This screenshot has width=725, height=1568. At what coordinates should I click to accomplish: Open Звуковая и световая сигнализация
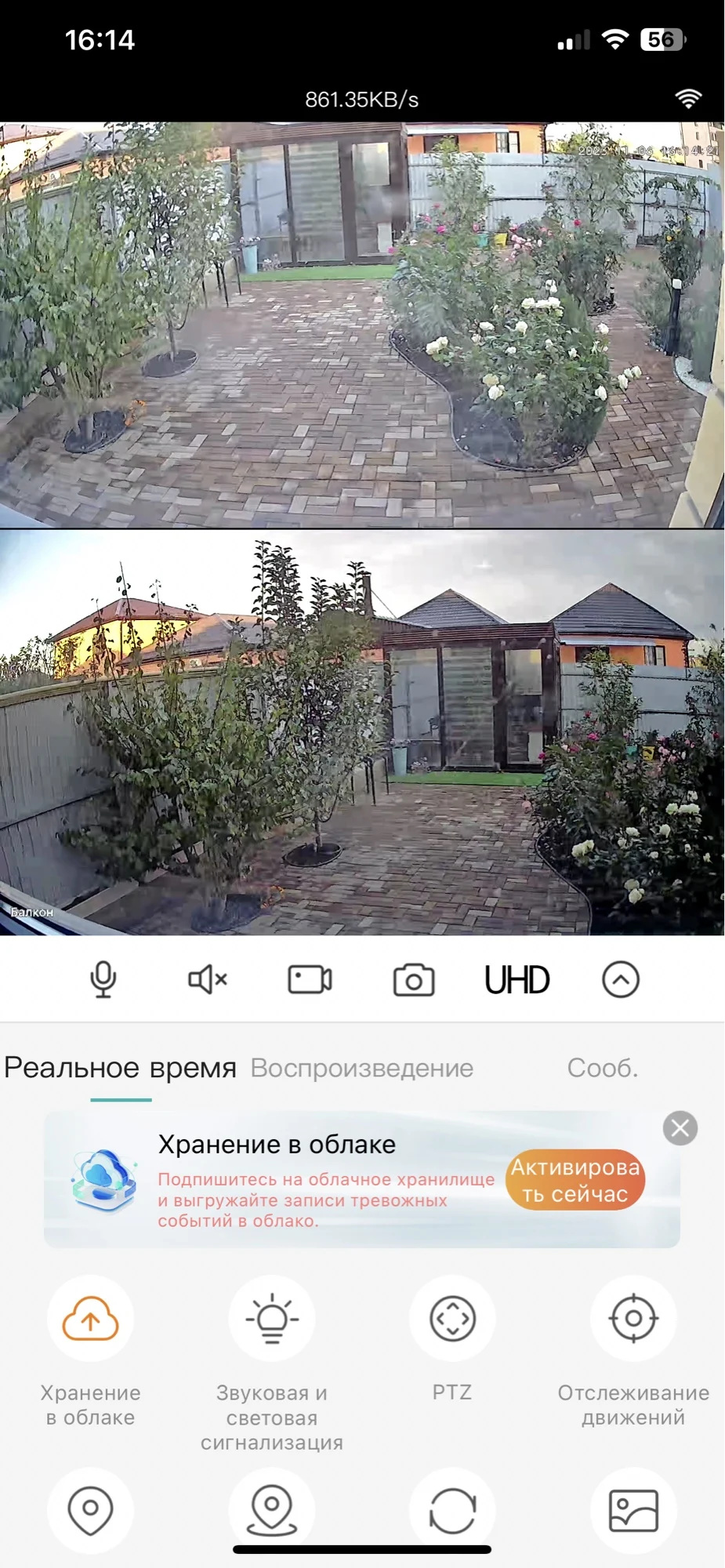tap(271, 1319)
